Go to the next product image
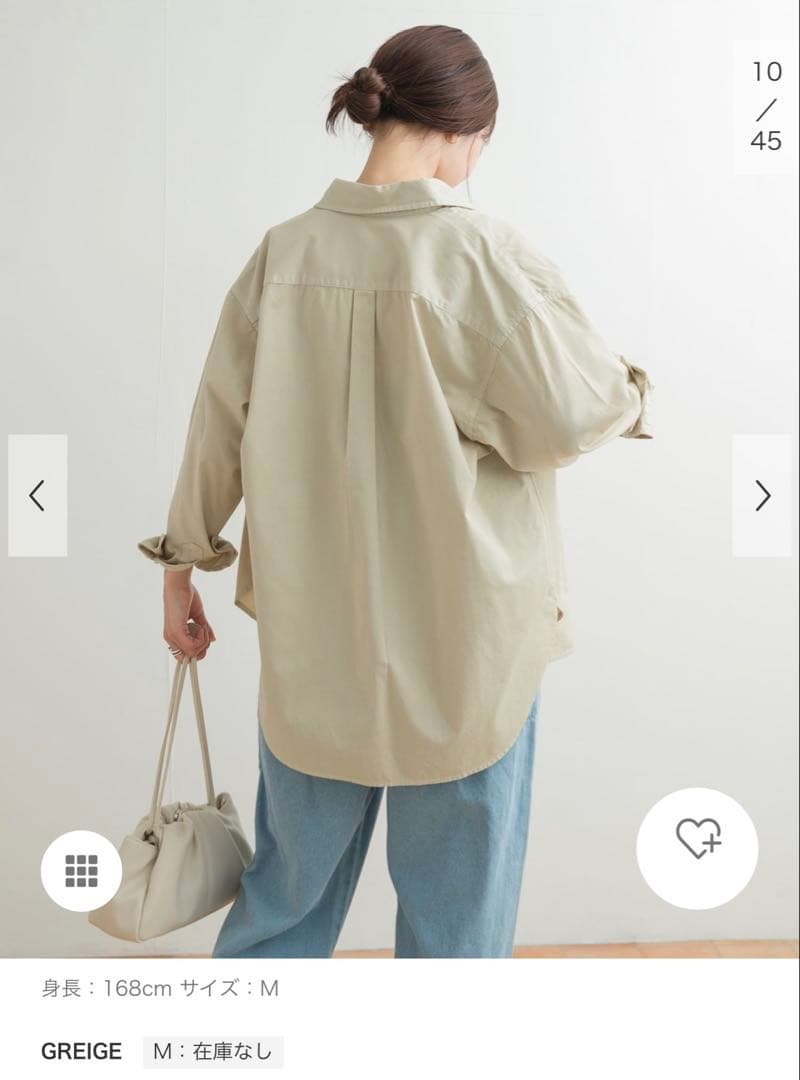Viewport: 800px width, 1080px height. click(x=761, y=495)
